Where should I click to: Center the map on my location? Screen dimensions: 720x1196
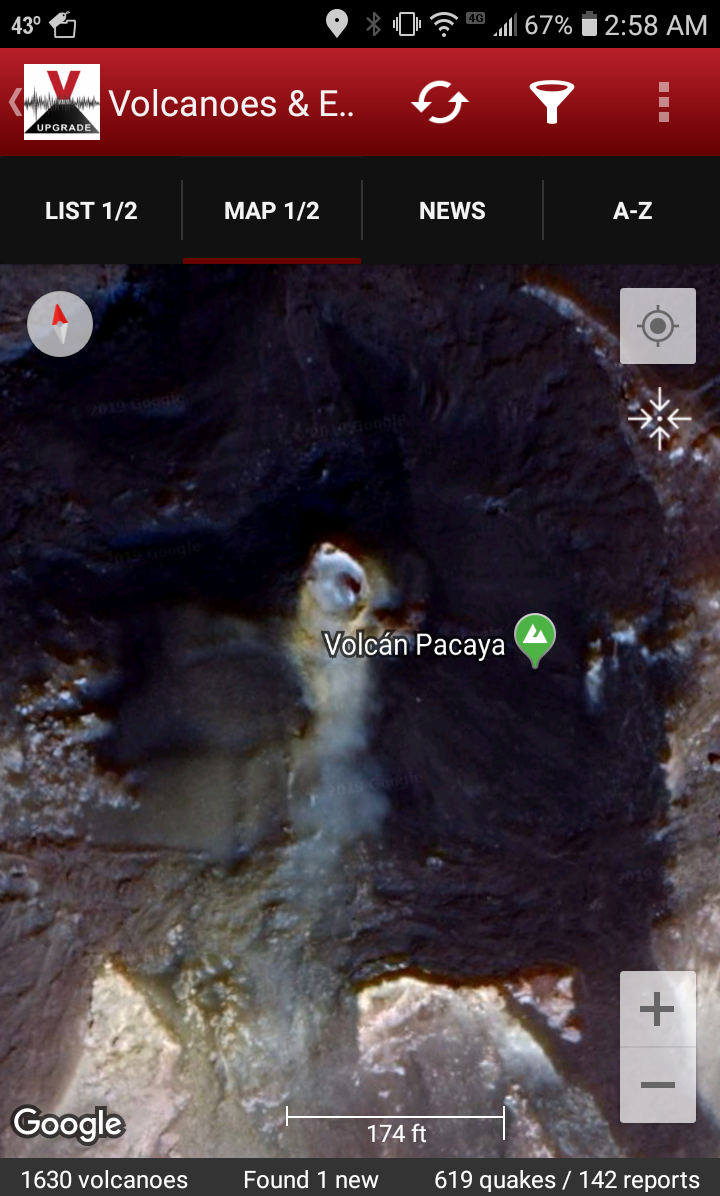658,326
